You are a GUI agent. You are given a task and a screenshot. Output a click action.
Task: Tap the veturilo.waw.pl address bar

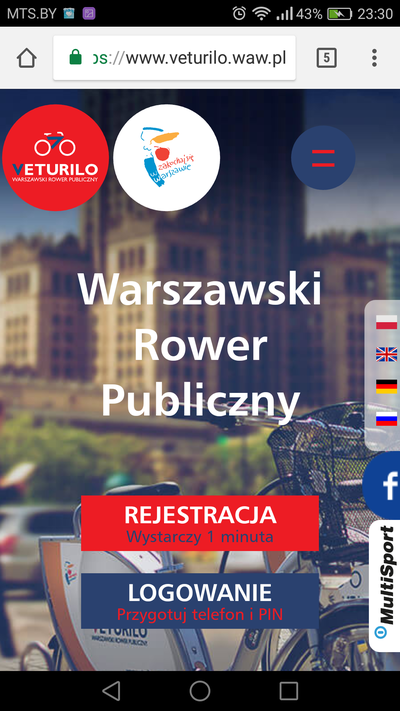tap(174, 58)
